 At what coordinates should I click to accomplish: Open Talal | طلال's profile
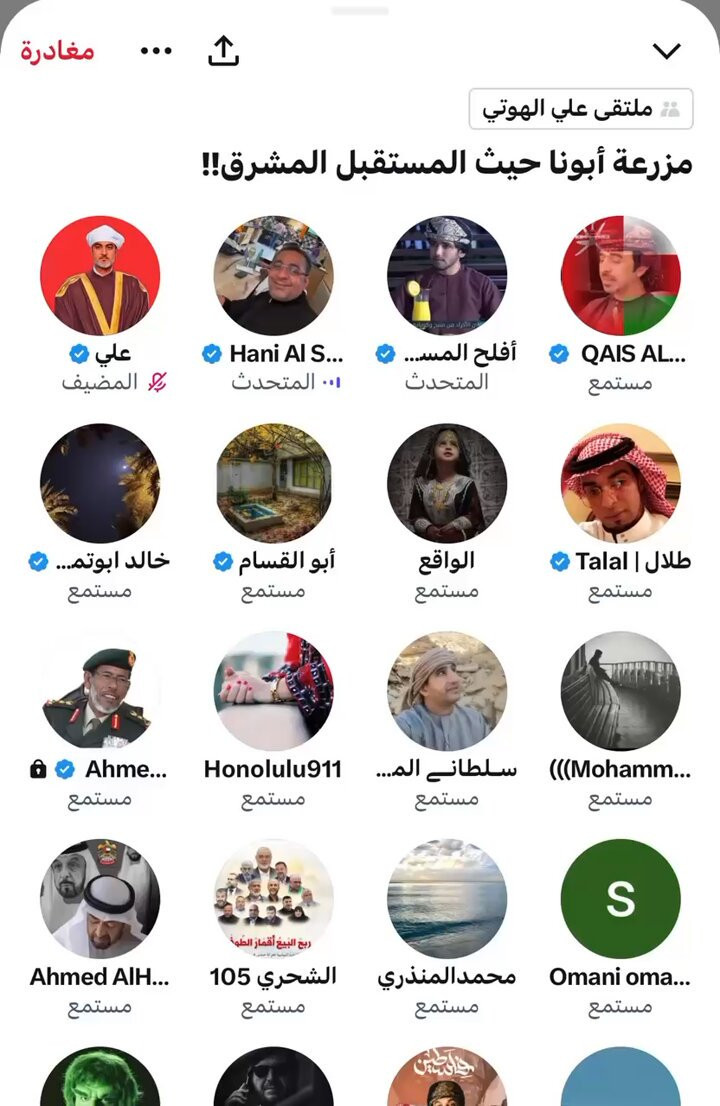(x=620, y=483)
